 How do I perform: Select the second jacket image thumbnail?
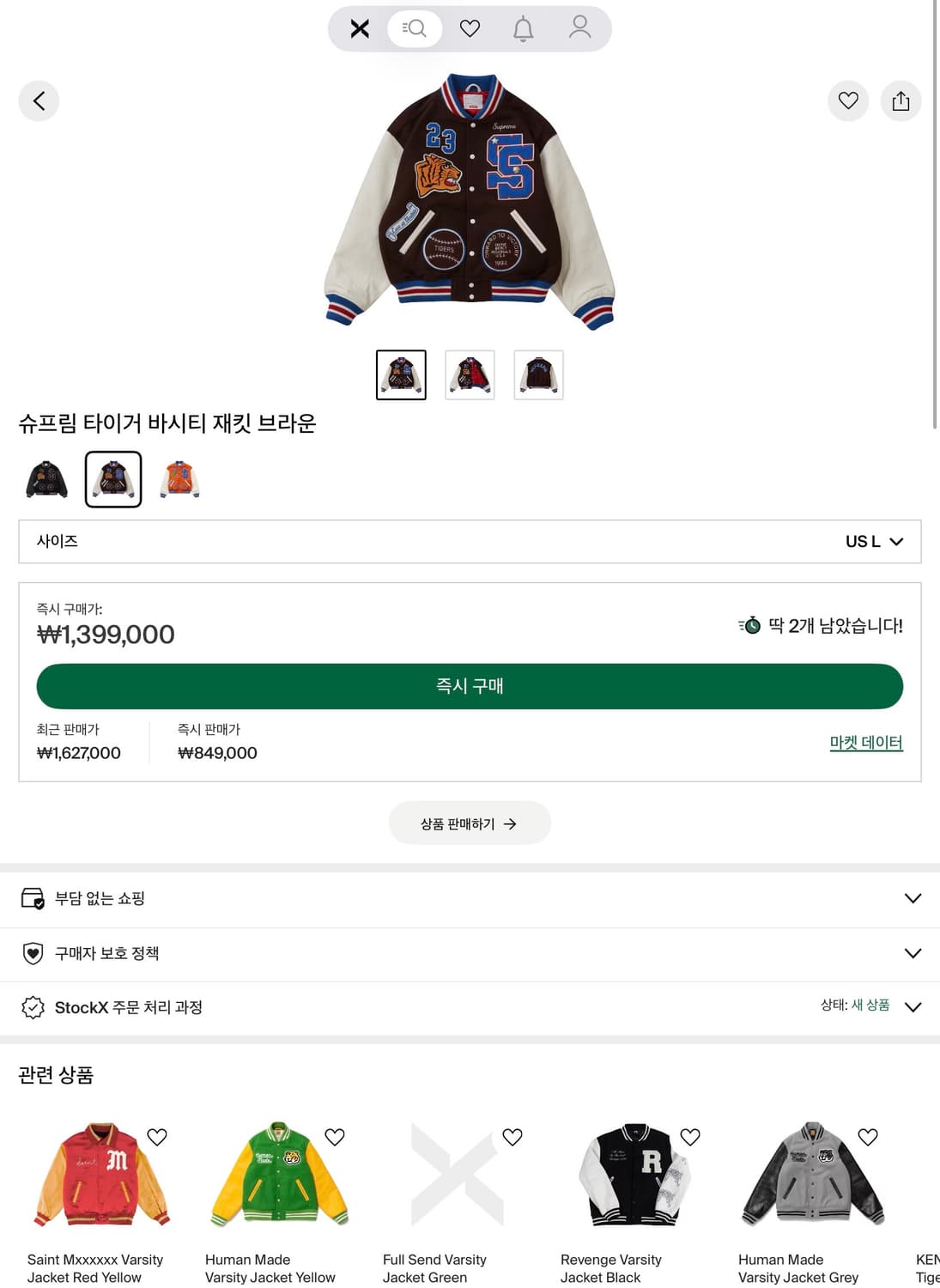[x=470, y=374]
